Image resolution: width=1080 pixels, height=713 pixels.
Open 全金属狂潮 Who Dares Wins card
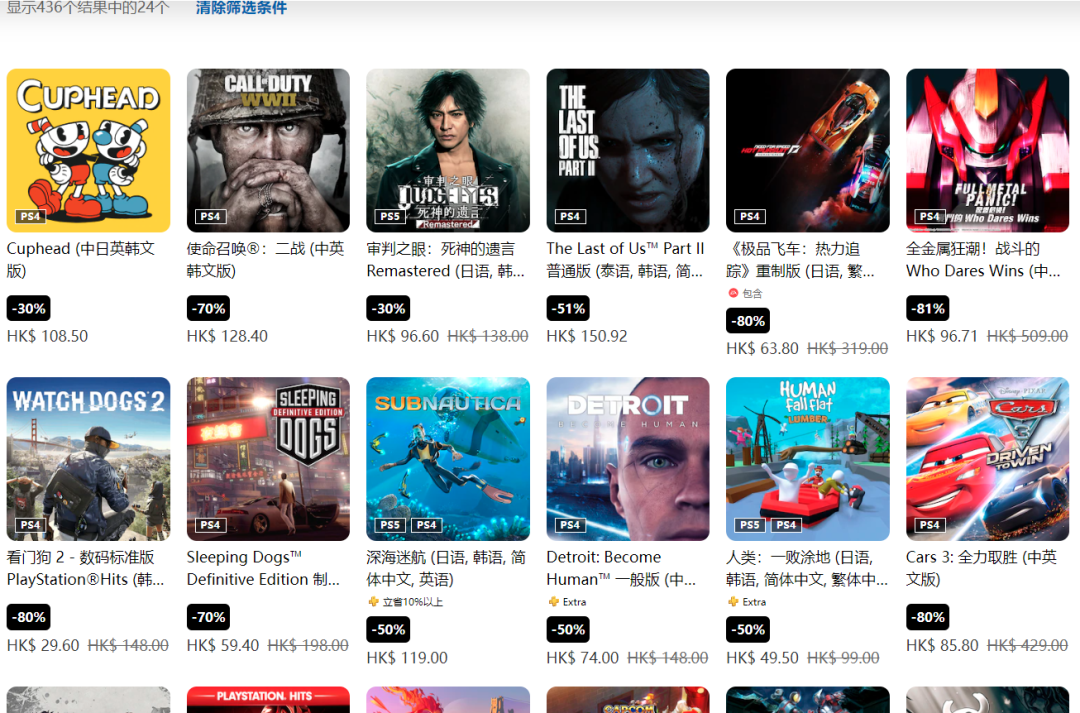click(988, 150)
